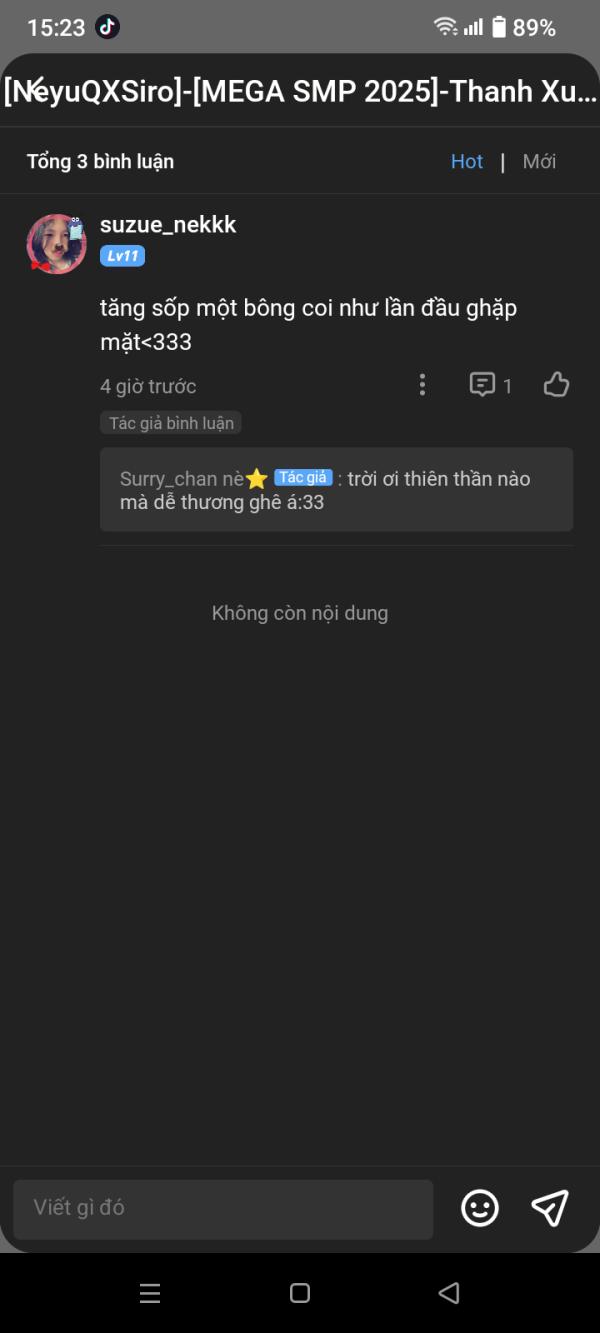Send the comment with paper plane icon

point(550,1208)
